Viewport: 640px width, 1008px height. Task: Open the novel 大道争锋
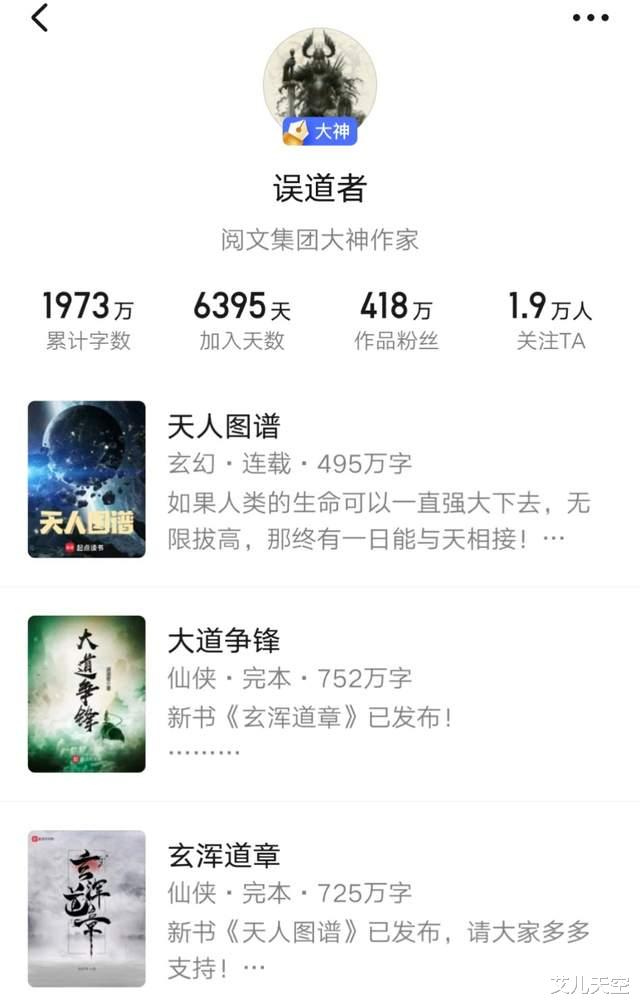224,641
